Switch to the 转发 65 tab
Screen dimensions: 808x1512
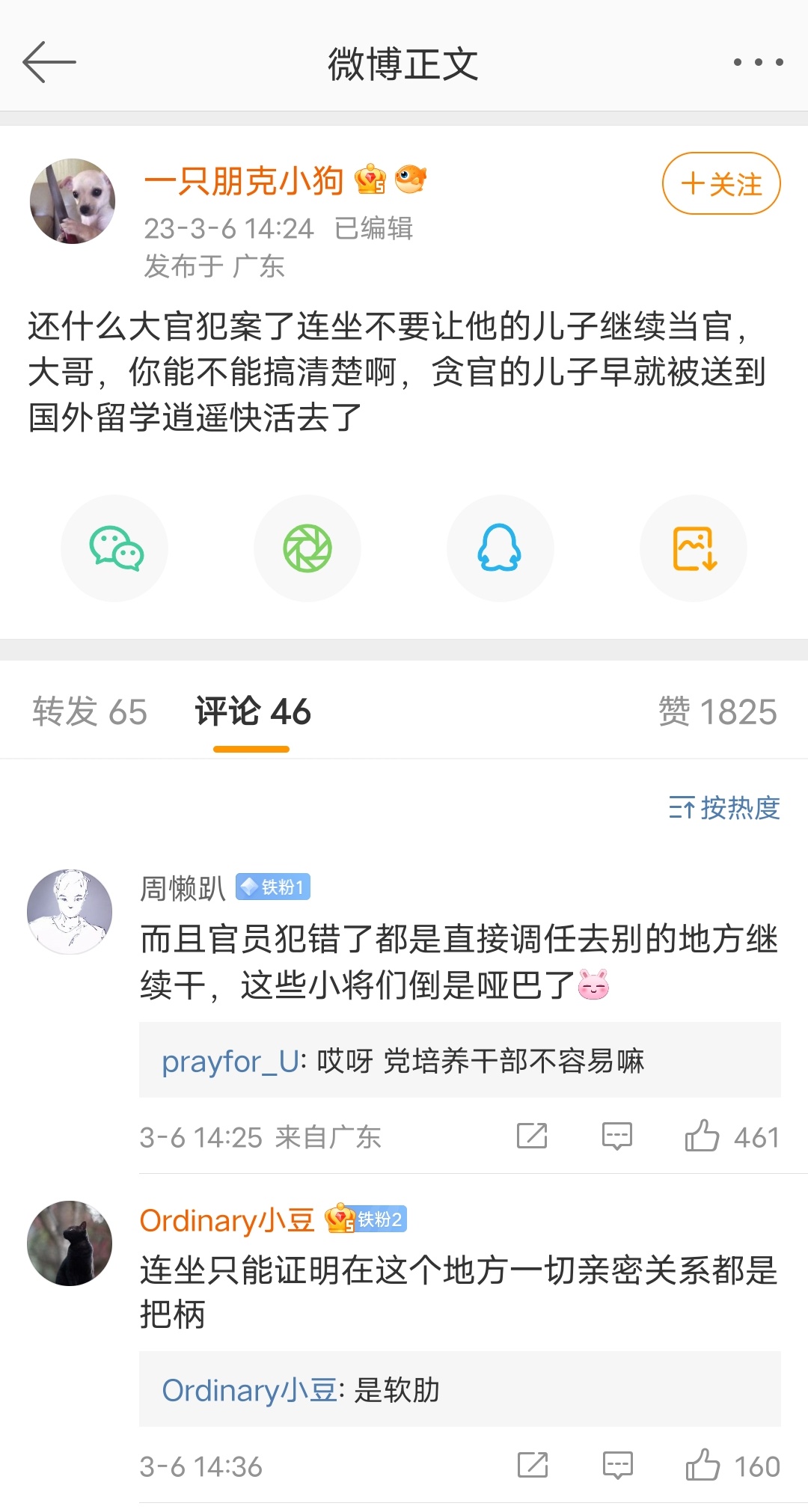pos(90,711)
